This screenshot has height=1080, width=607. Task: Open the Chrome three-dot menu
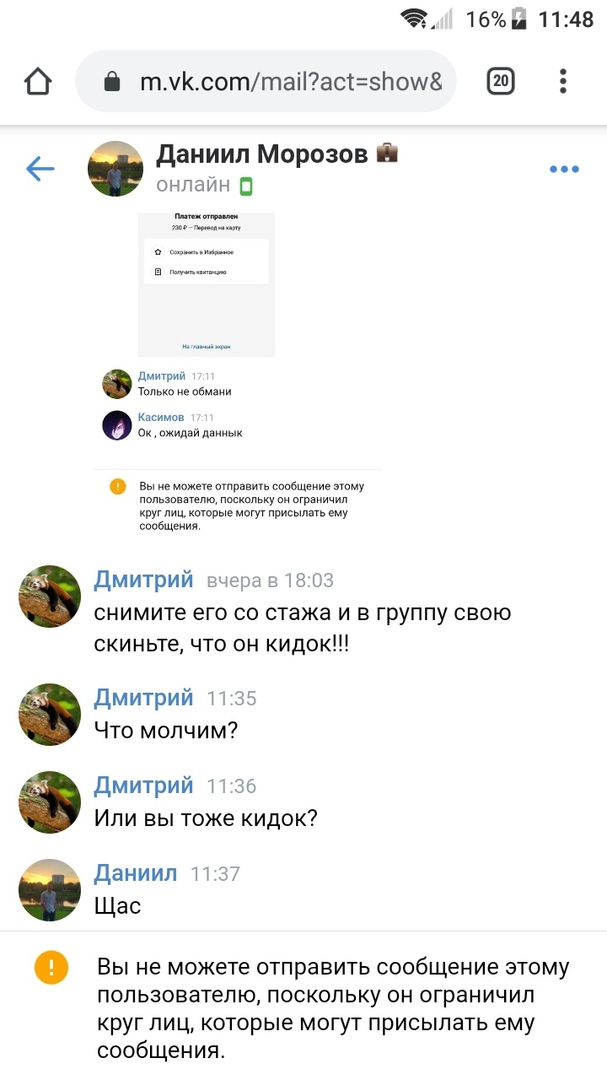(564, 81)
